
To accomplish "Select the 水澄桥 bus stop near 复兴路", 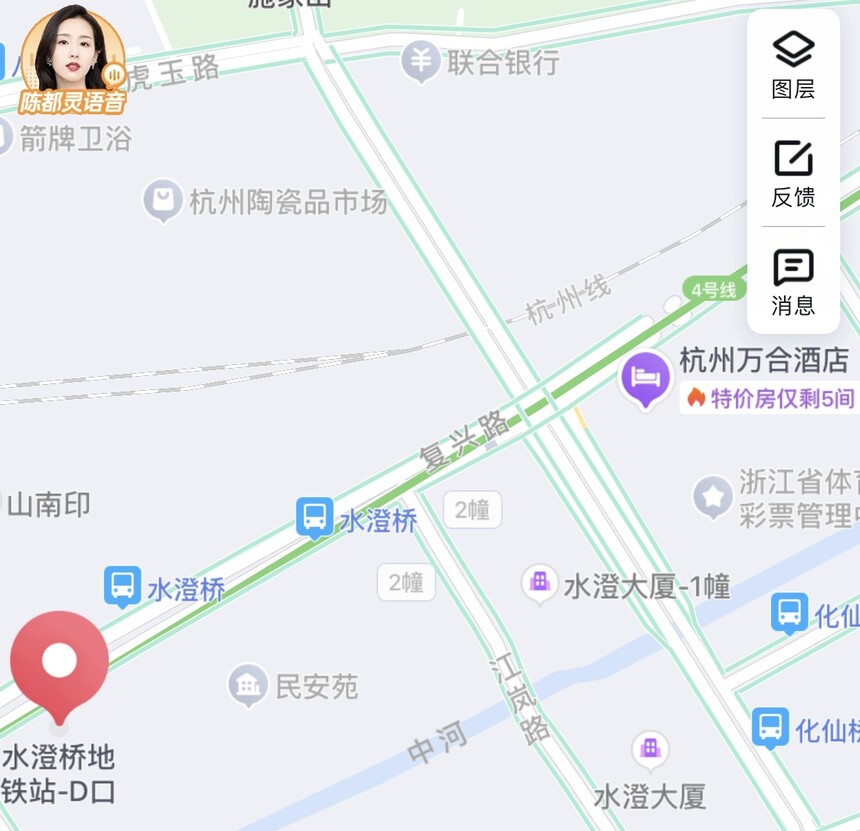I will tap(314, 518).
